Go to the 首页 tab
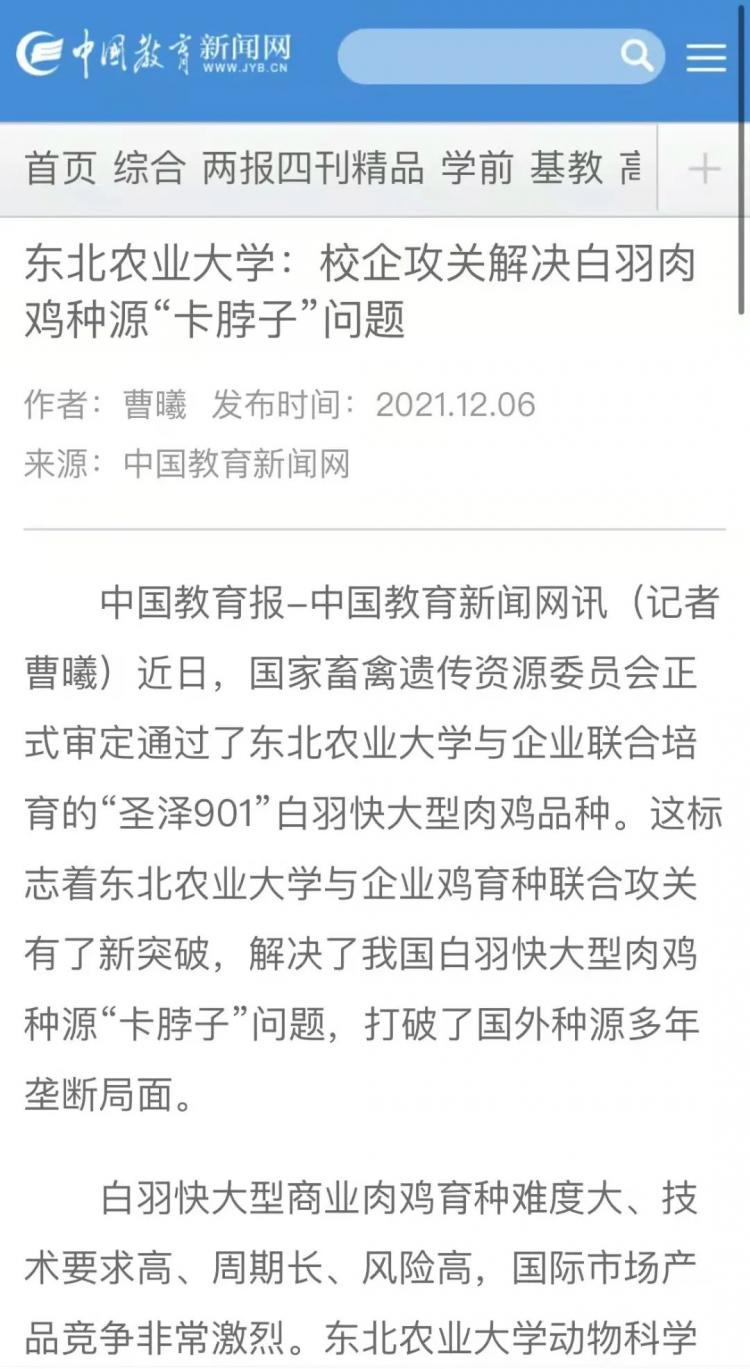750x1369 pixels. [61, 168]
